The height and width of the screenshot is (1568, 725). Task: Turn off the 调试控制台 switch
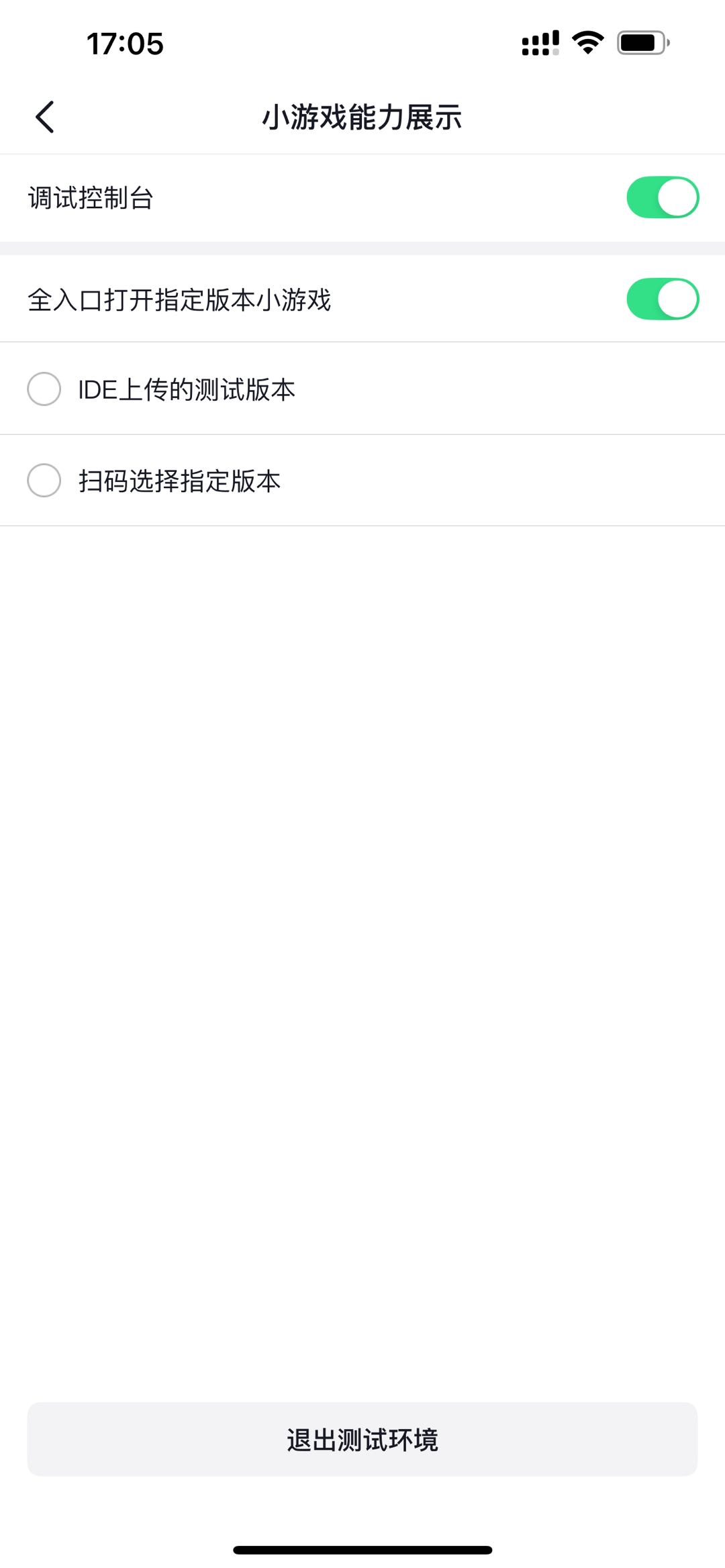tap(662, 198)
